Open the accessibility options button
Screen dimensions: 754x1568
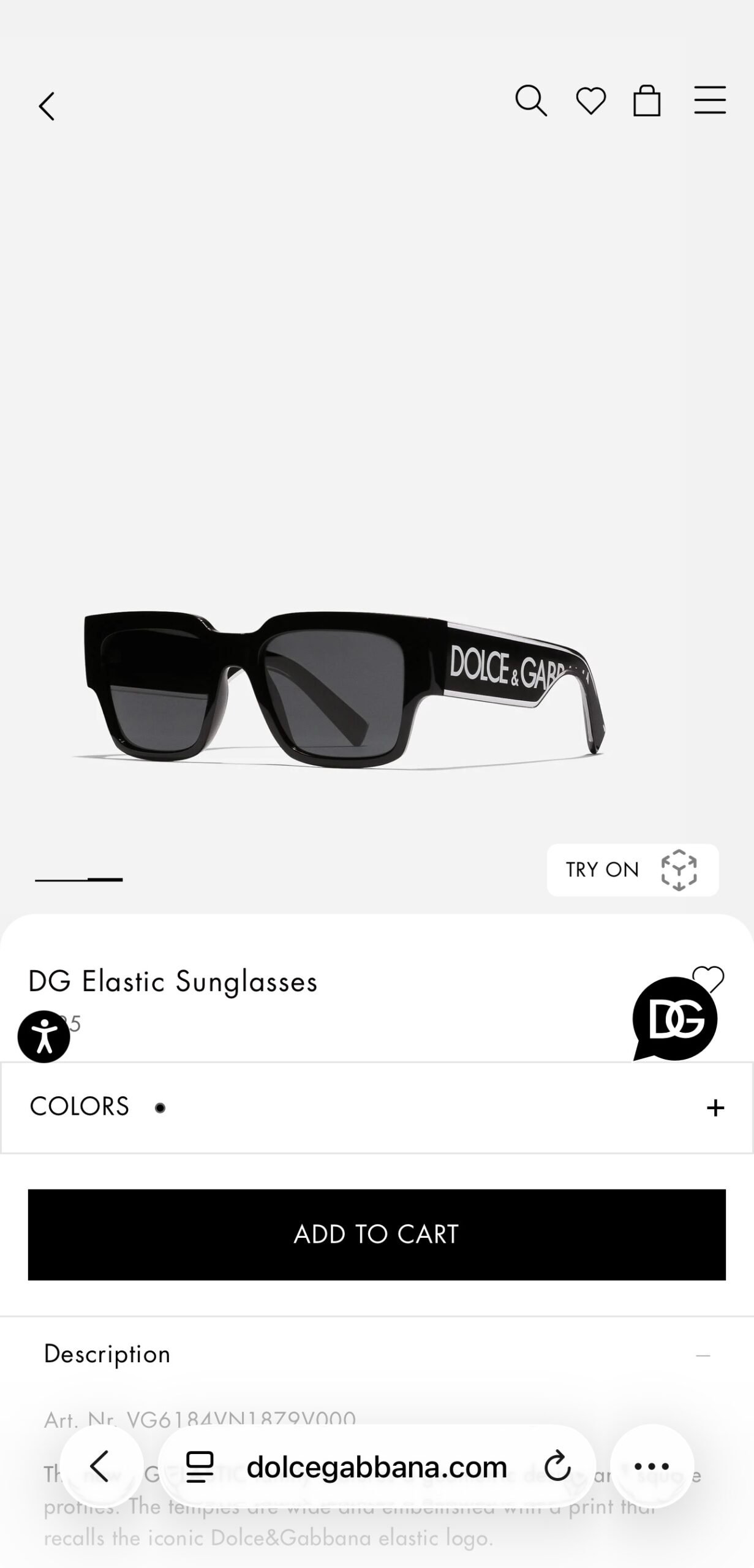pyautogui.click(x=43, y=1036)
